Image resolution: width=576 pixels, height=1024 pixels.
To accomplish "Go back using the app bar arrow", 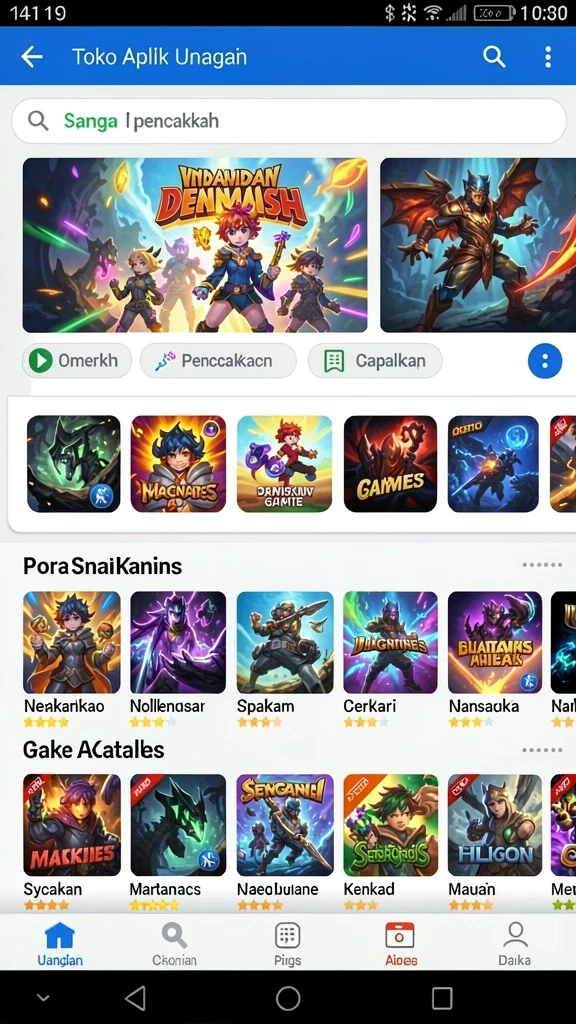I will (x=31, y=57).
